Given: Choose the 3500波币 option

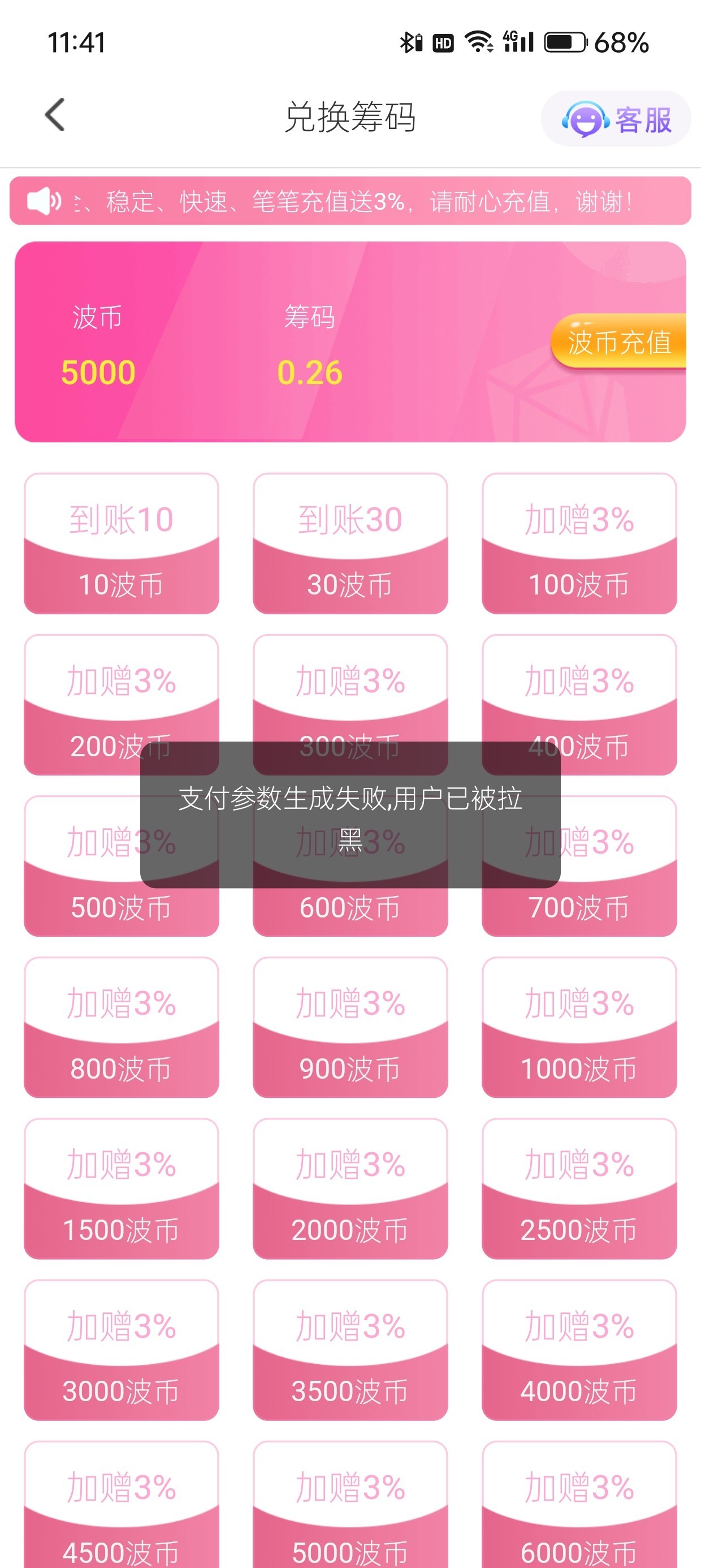Looking at the screenshot, I should coord(350,1350).
